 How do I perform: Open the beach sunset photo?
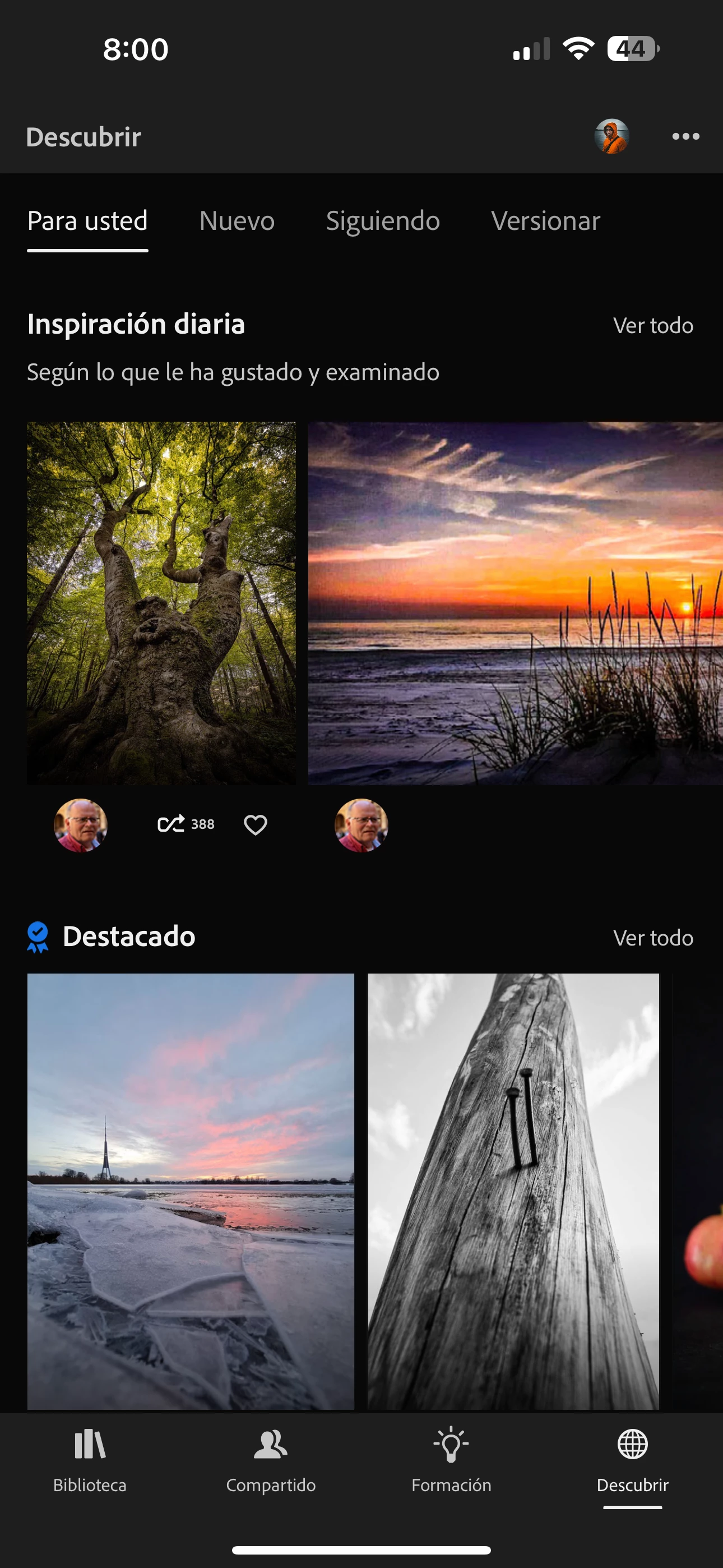(x=515, y=603)
